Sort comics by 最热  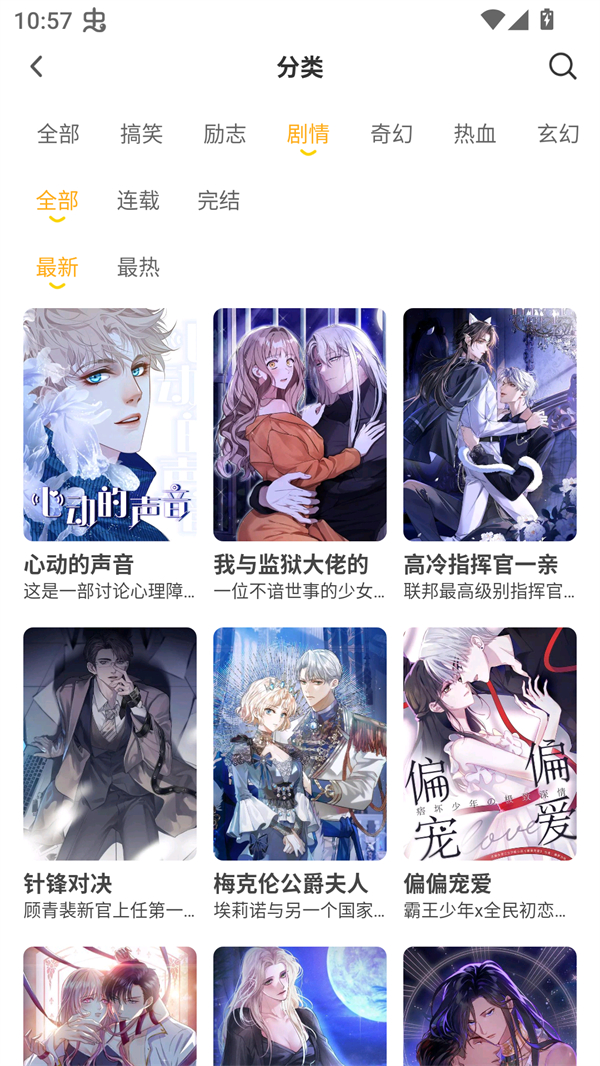[x=138, y=267]
